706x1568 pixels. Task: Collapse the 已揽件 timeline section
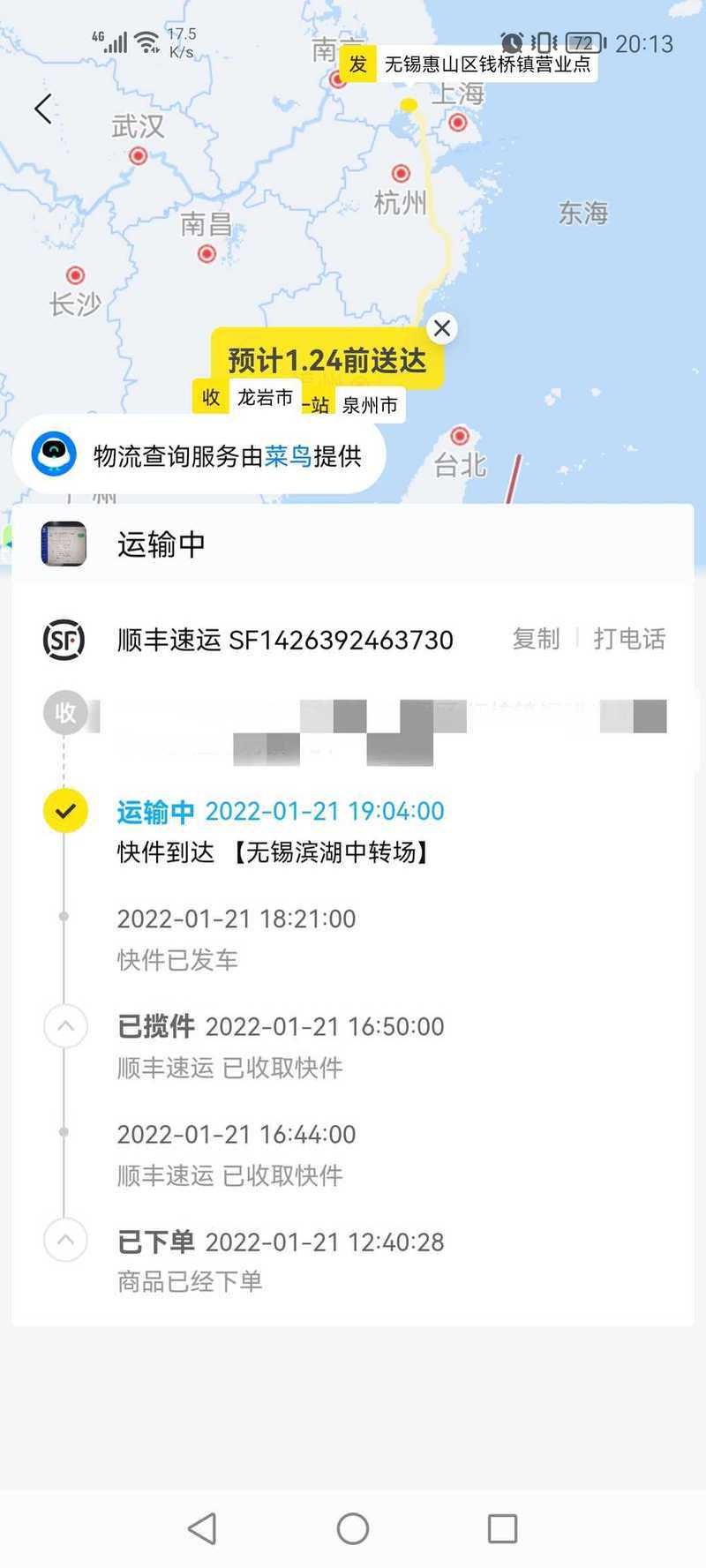pyautogui.click(x=65, y=1026)
